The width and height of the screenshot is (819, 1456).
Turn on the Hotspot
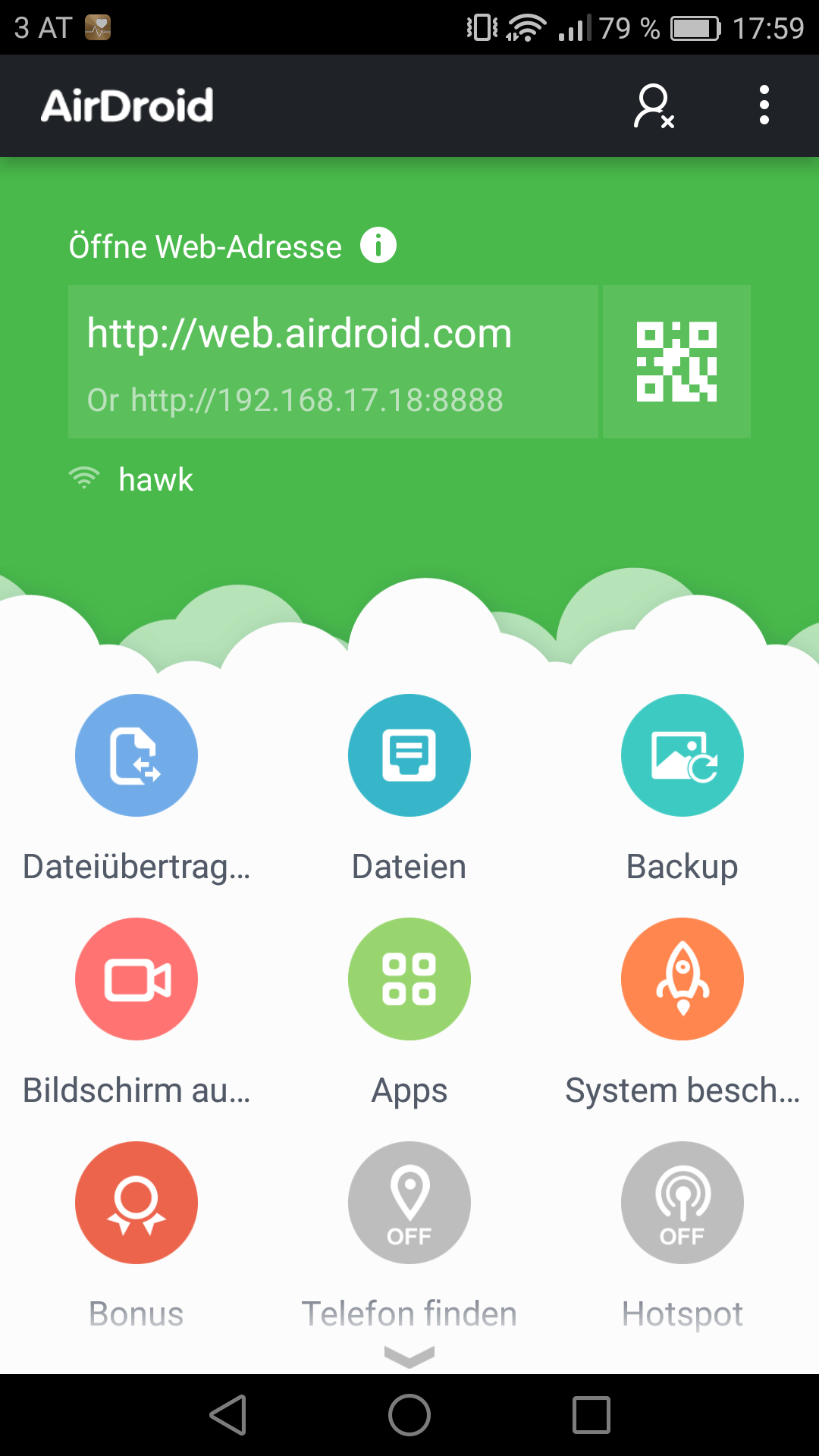(x=682, y=1203)
